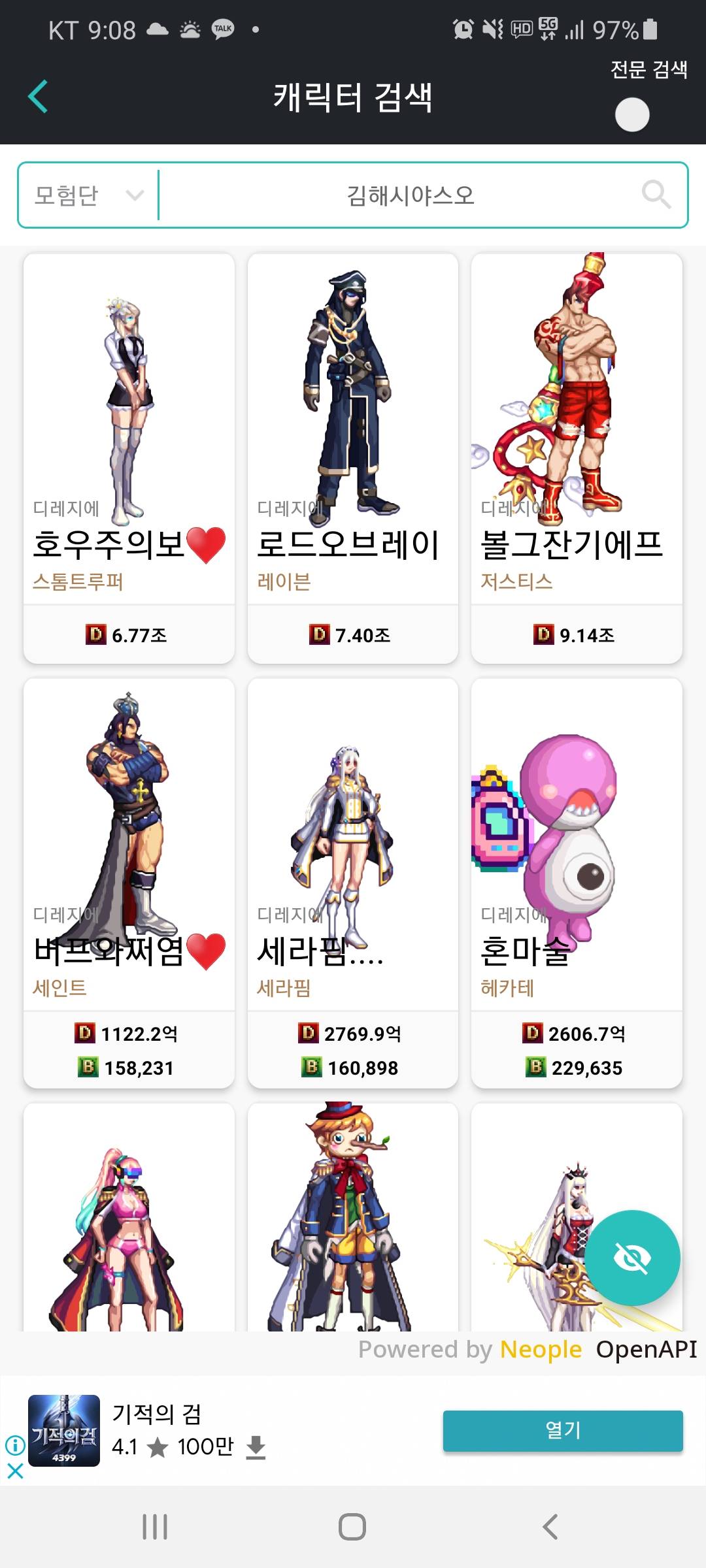706x1568 pixels.
Task: Open the 모험단 search type dropdown
Action: click(88, 195)
